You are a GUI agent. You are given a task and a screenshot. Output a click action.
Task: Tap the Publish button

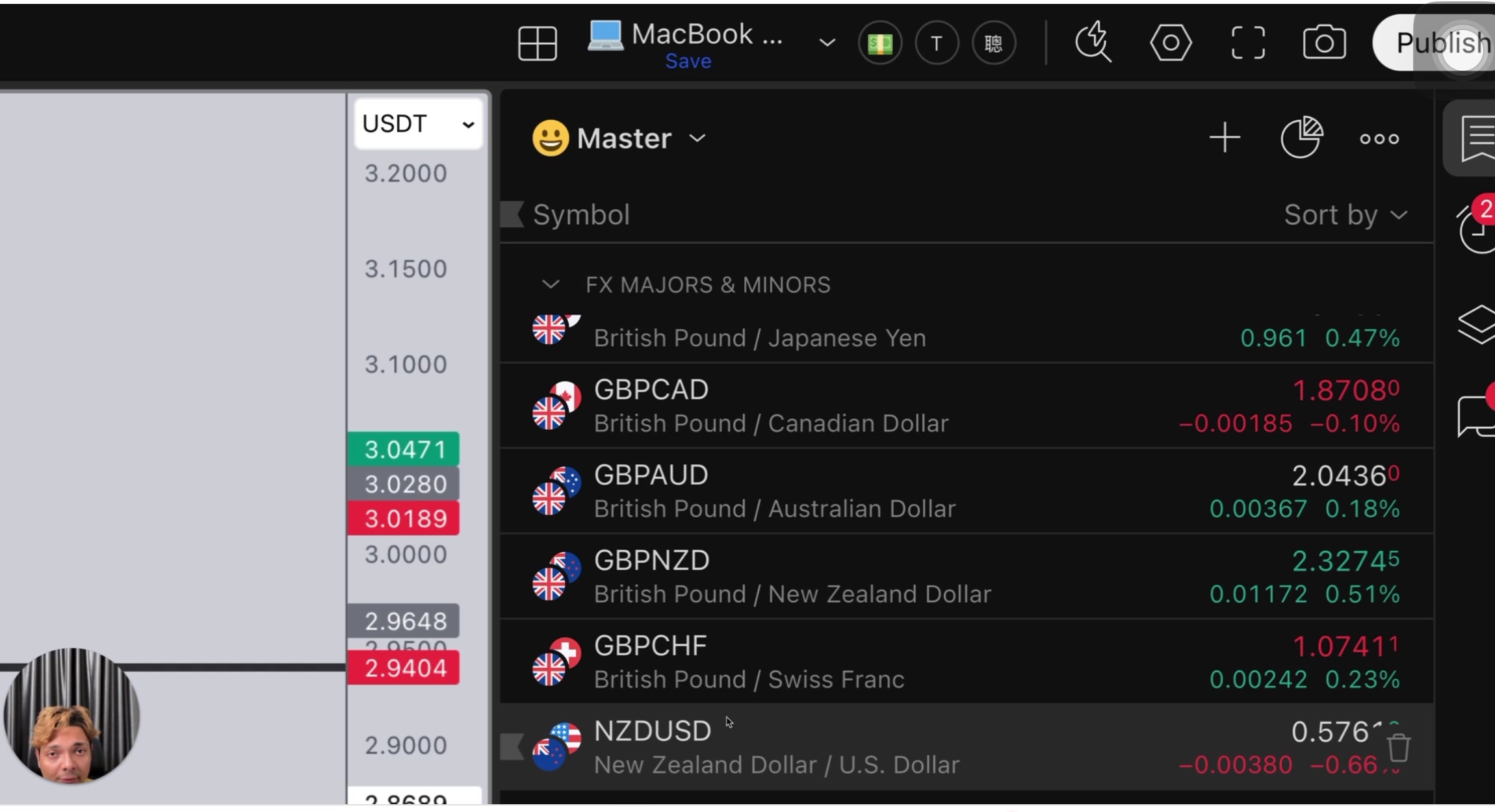(1440, 43)
